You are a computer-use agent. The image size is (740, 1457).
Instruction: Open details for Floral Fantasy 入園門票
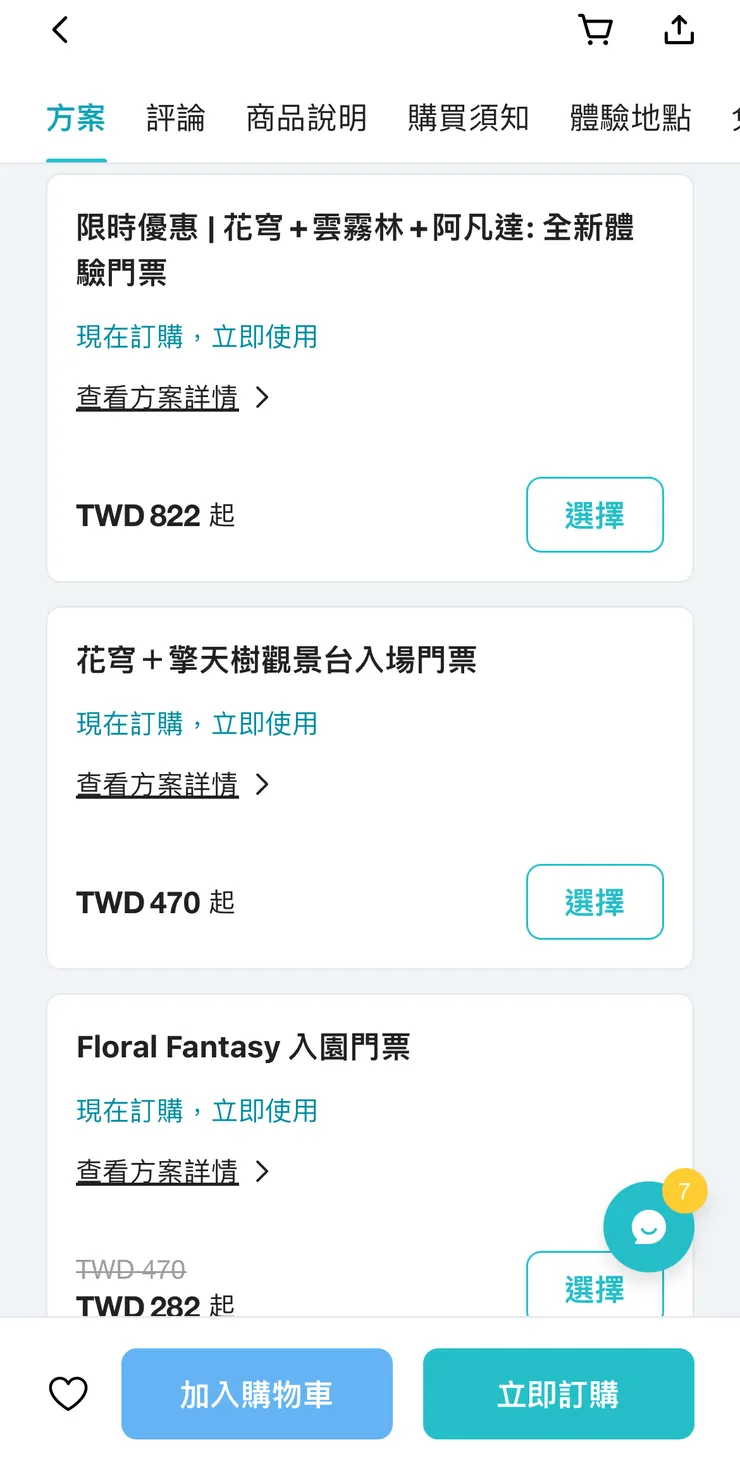157,1171
